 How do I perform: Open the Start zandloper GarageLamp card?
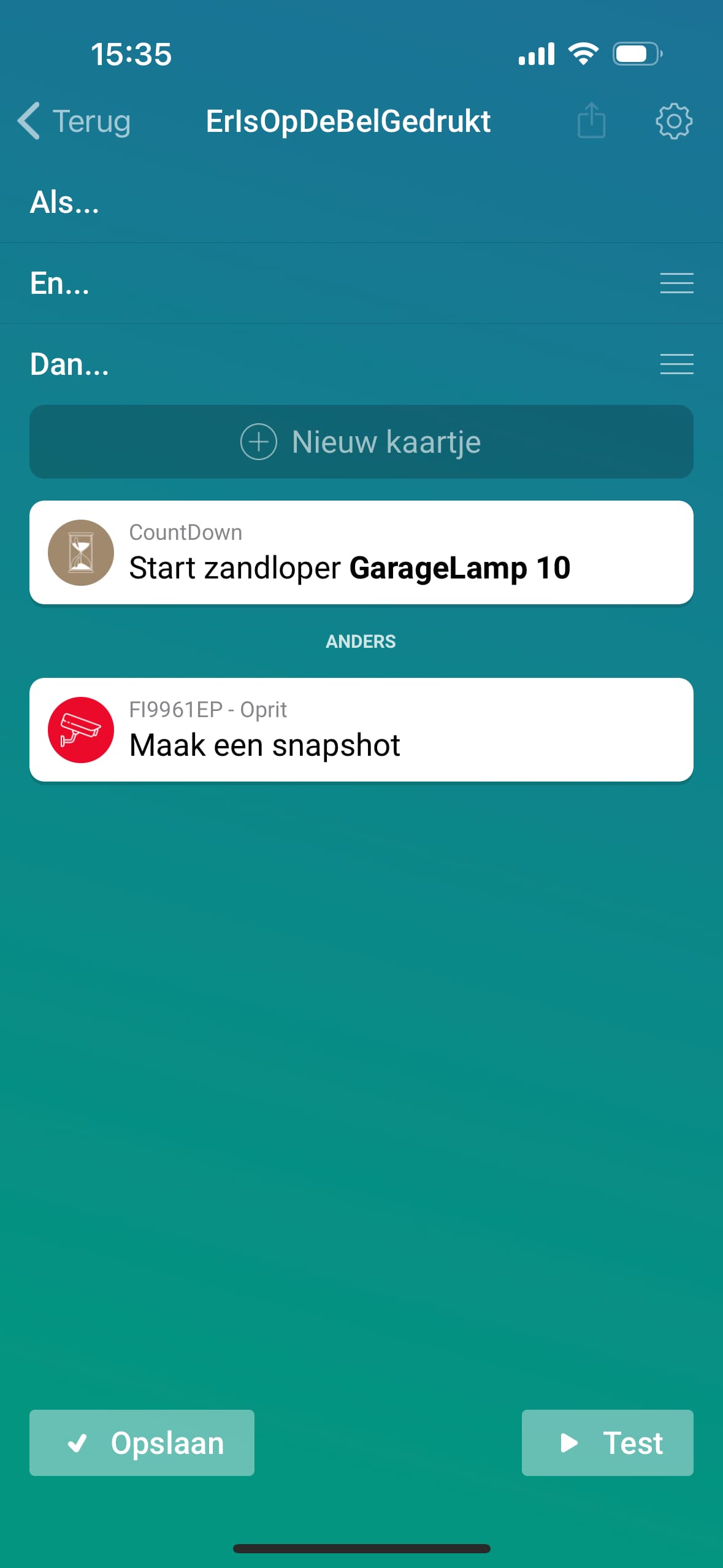click(x=361, y=553)
